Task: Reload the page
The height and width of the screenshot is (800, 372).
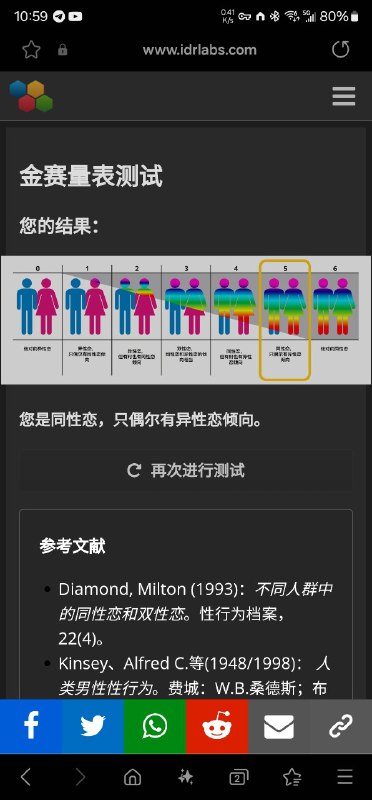Action: (x=340, y=49)
